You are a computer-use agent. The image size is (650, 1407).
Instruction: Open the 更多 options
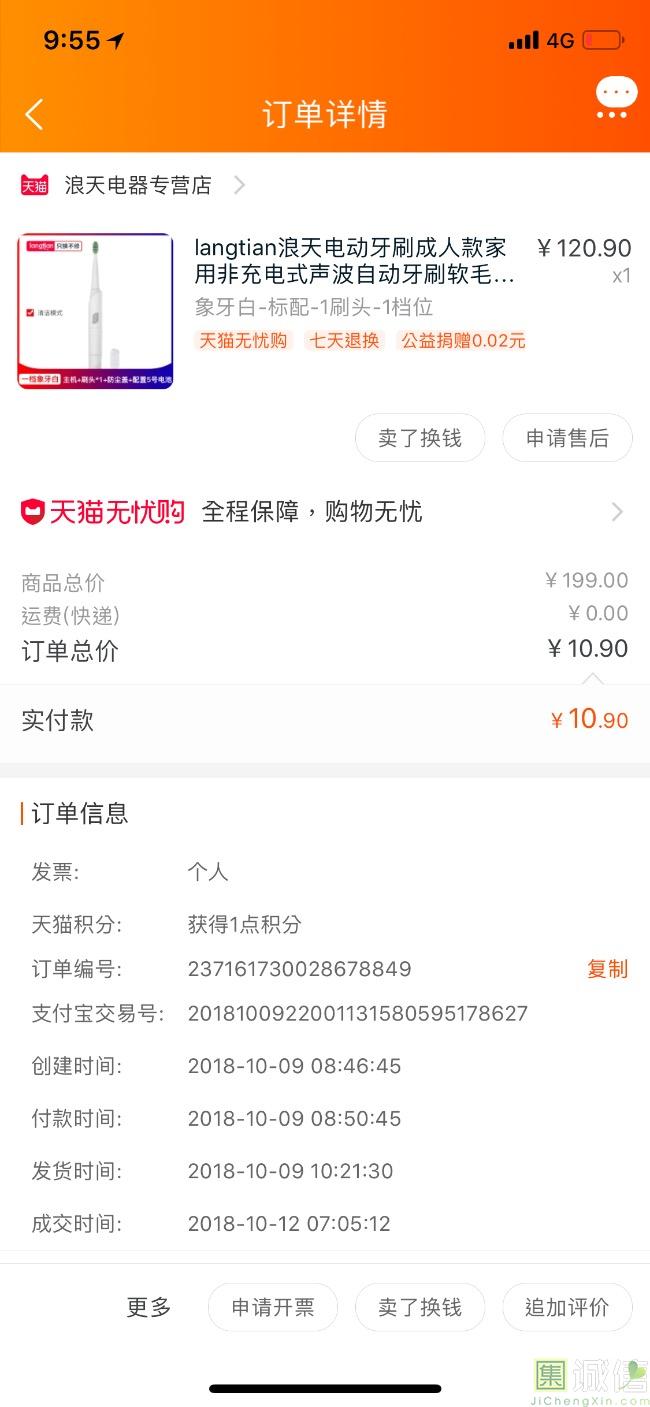[149, 1307]
